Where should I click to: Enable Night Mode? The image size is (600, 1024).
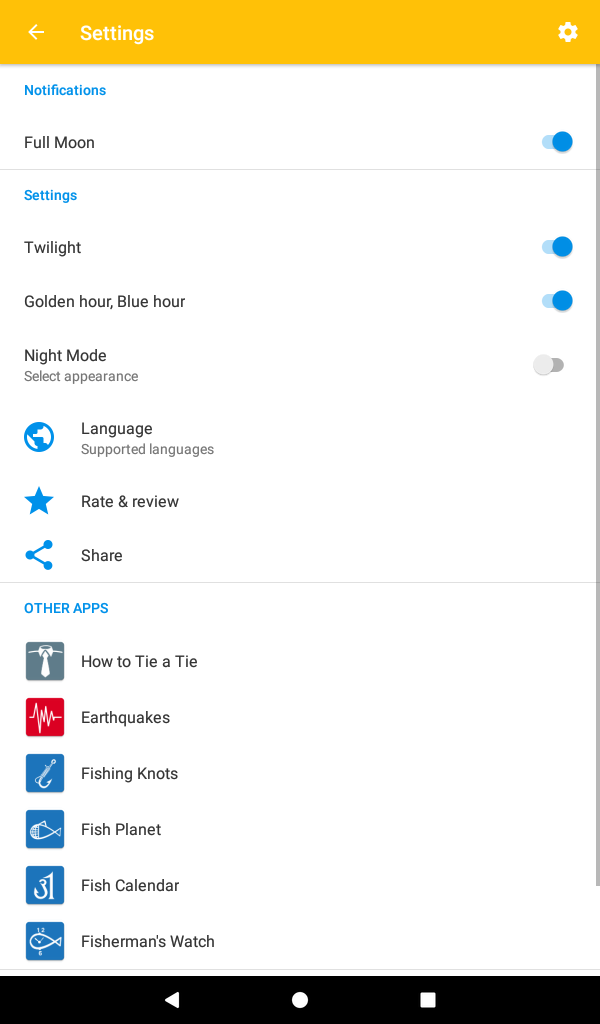coord(548,365)
